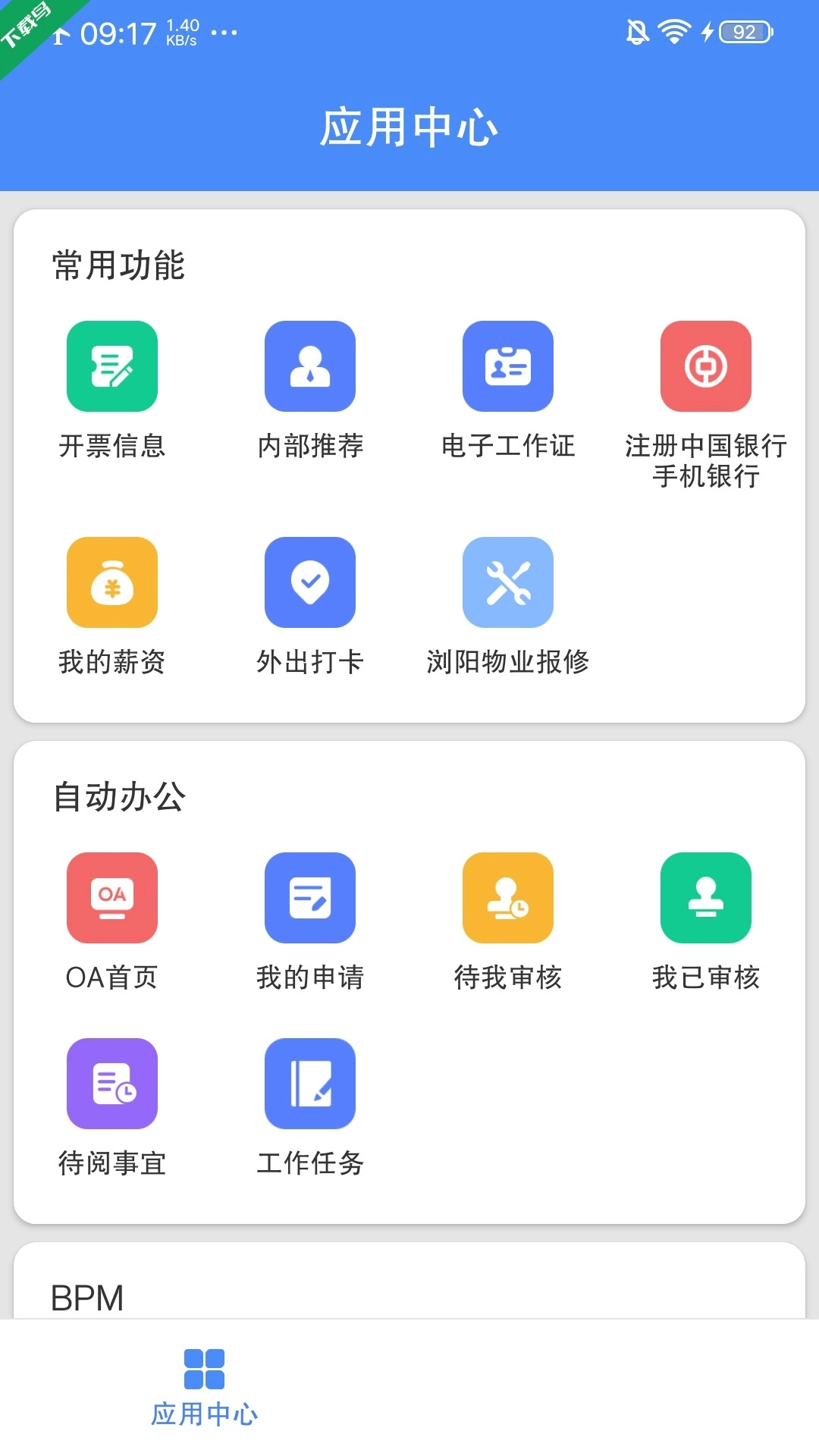Tap the 注册中国银行手机银行 Bank of China icon
819x1456 pixels.
pos(705,367)
